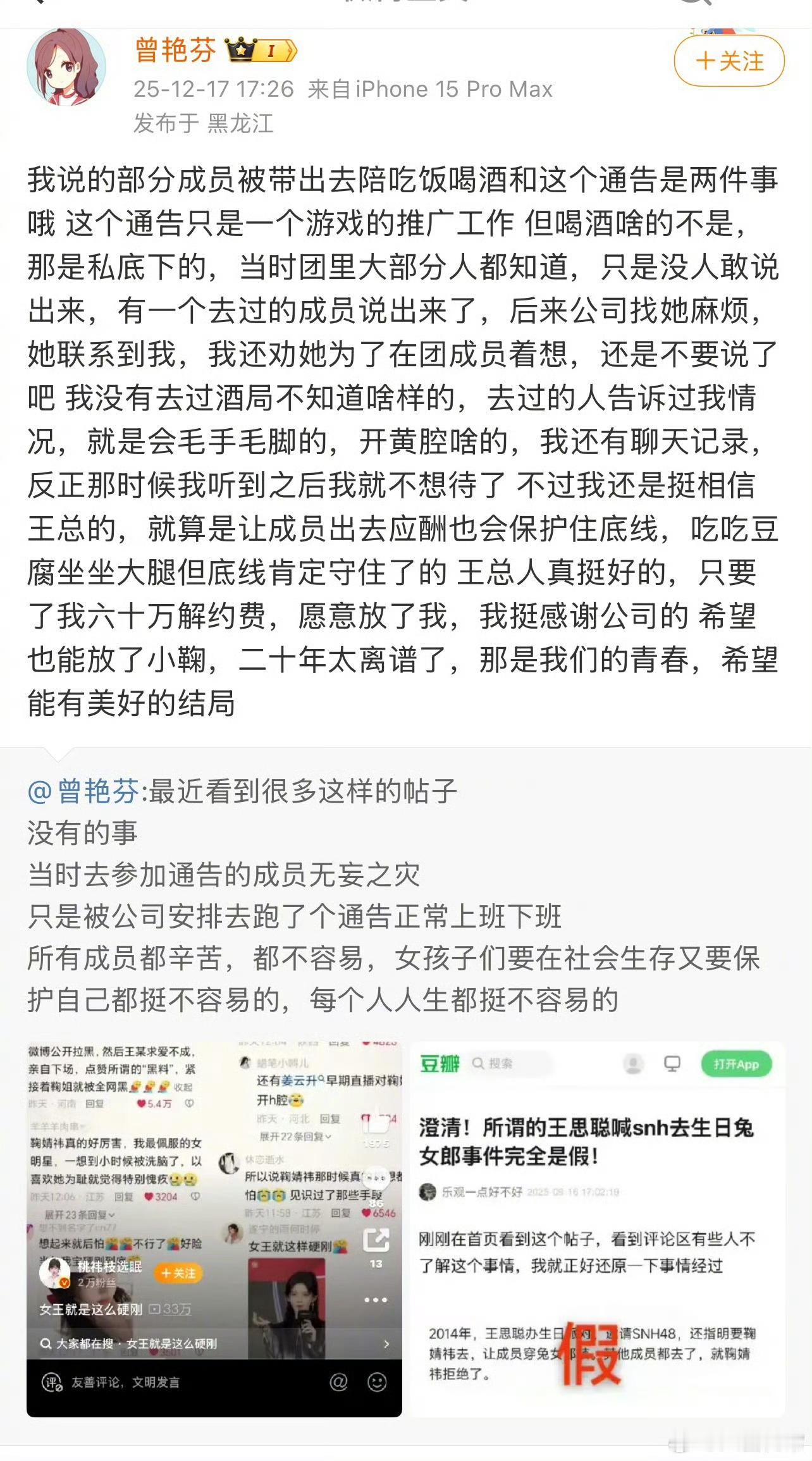812x1461 pixels.
Task: Click the @ mention icon in comment bar
Action: (339, 1382)
